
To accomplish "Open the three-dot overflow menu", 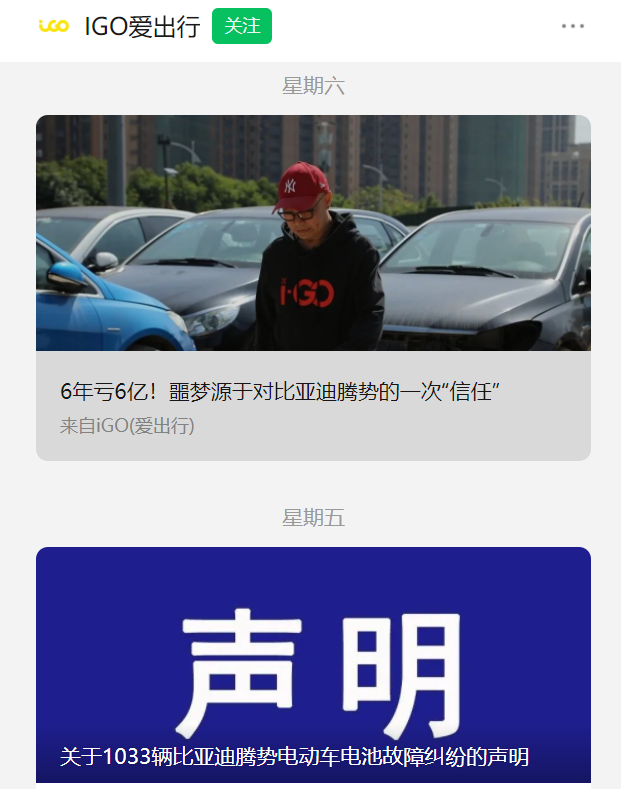I will 573,26.
